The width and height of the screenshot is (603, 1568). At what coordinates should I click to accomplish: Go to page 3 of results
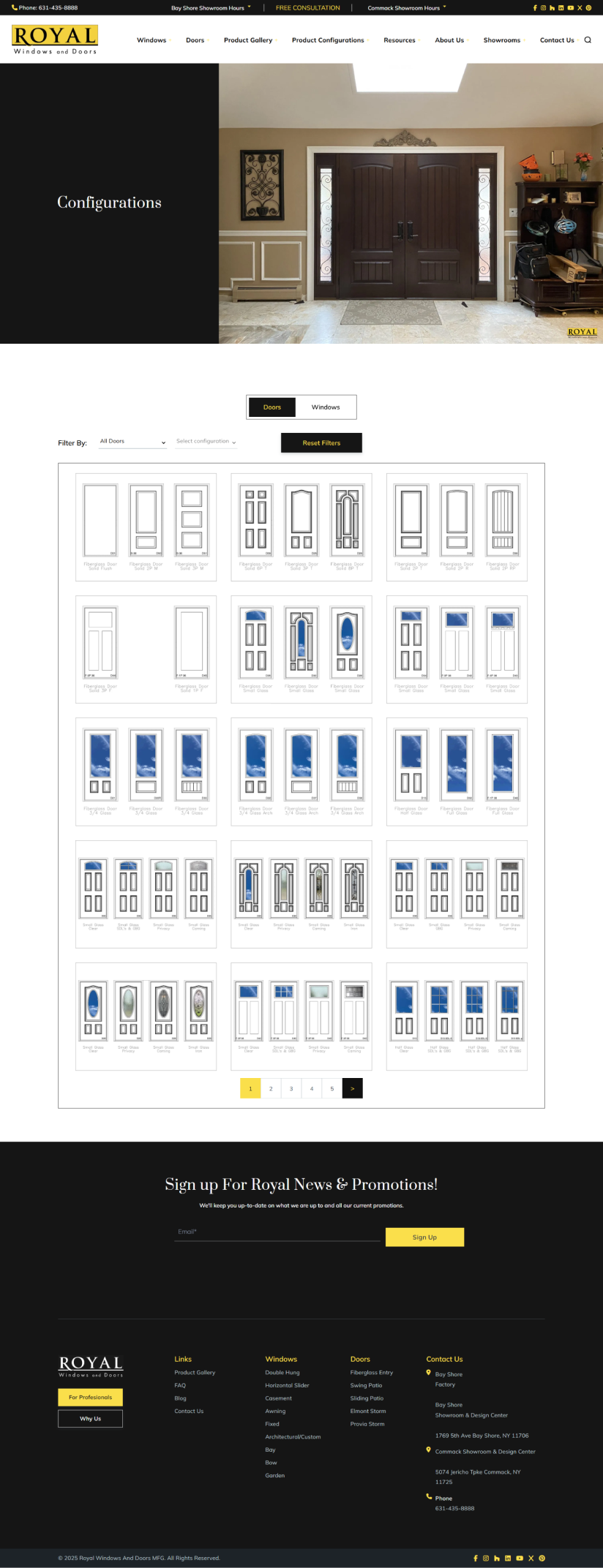coord(291,1089)
